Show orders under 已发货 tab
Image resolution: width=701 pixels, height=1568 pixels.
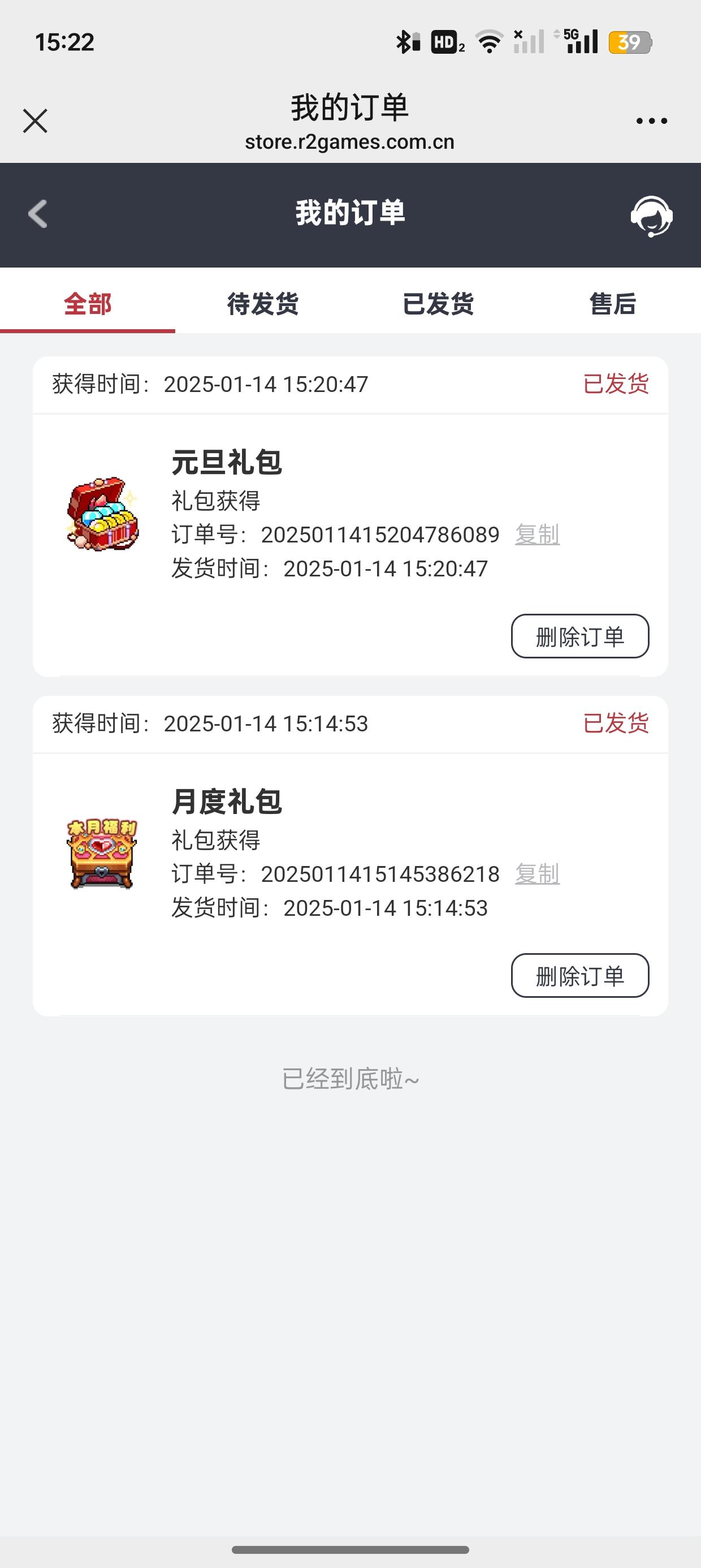click(x=438, y=303)
